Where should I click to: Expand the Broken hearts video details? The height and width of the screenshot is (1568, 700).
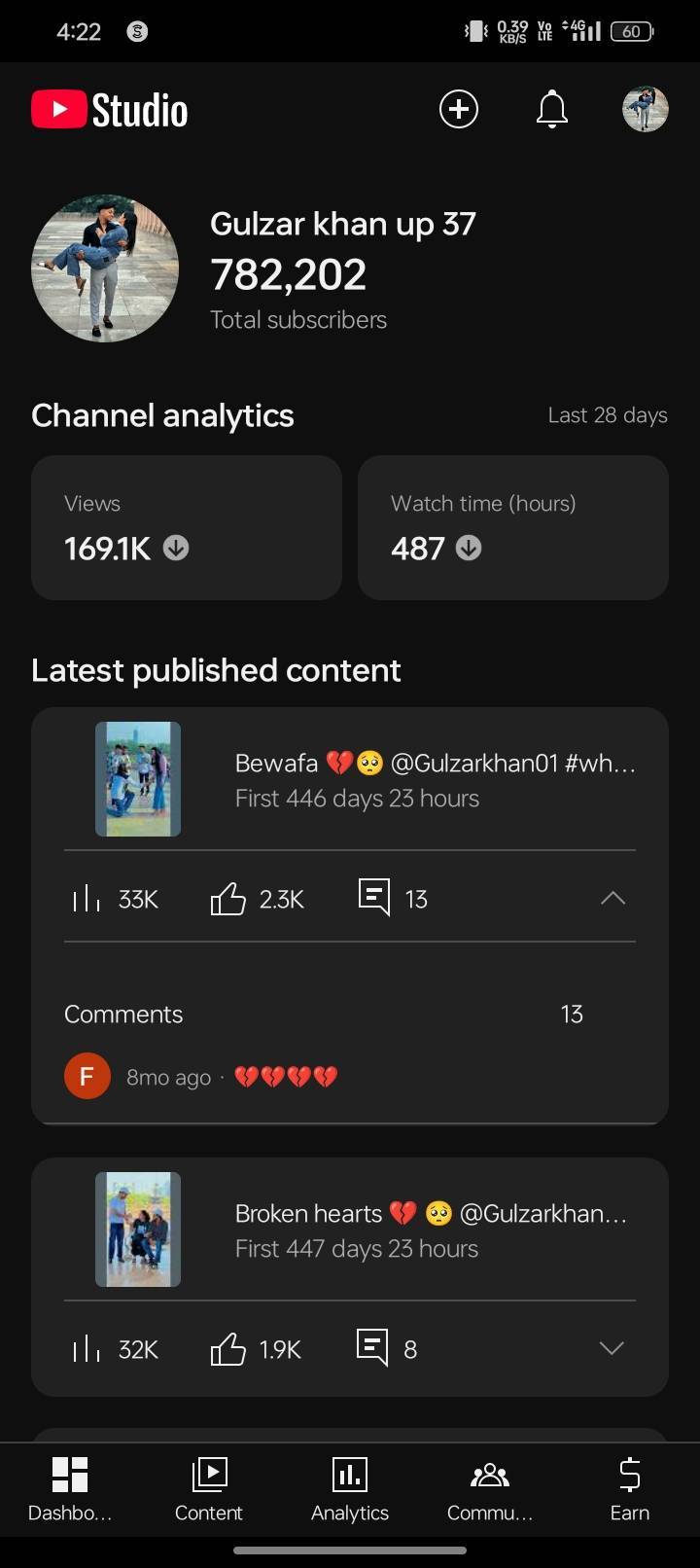click(612, 1348)
